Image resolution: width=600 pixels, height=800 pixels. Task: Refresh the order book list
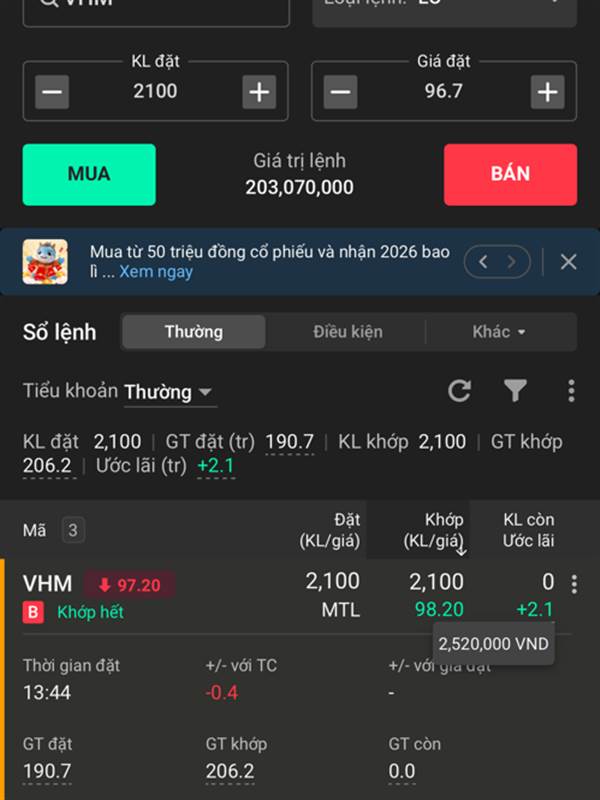tap(459, 391)
